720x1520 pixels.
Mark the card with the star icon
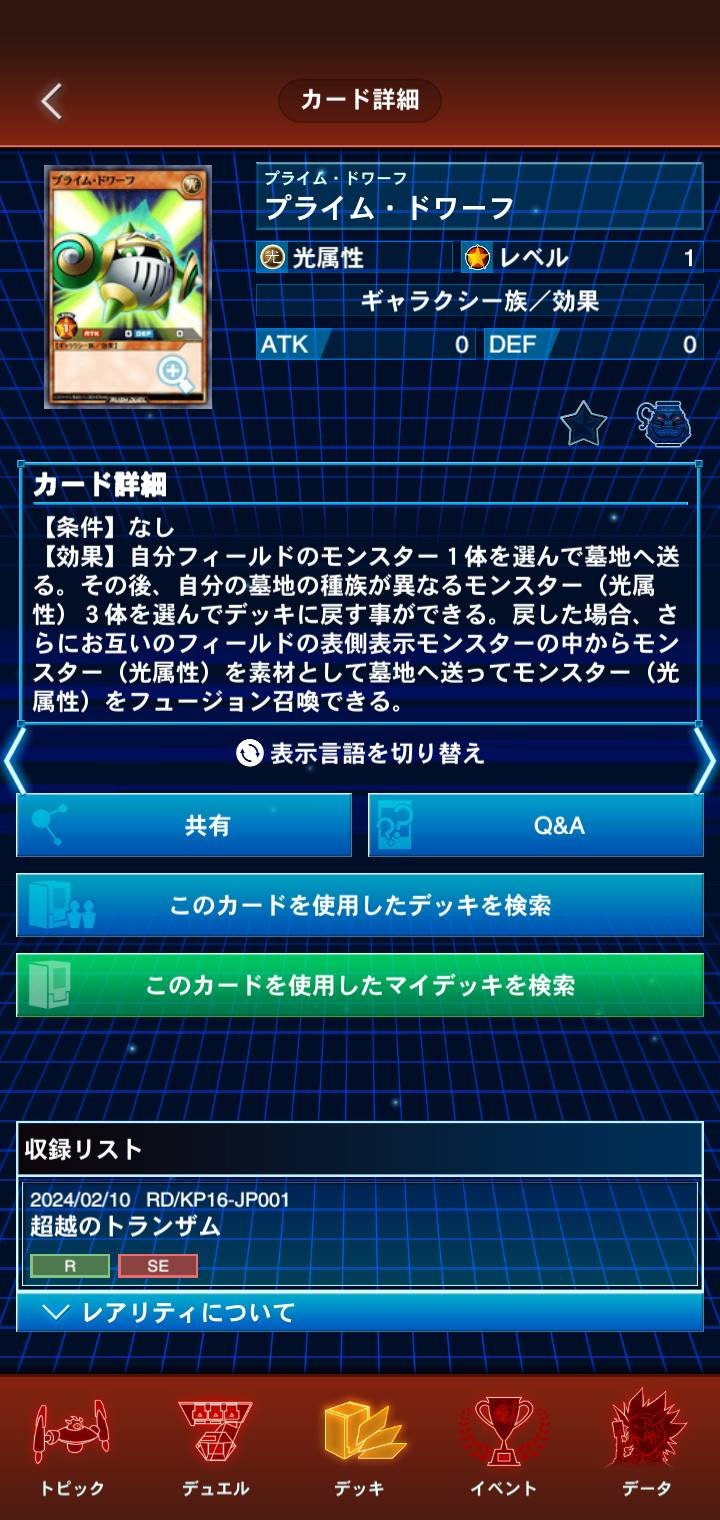584,423
